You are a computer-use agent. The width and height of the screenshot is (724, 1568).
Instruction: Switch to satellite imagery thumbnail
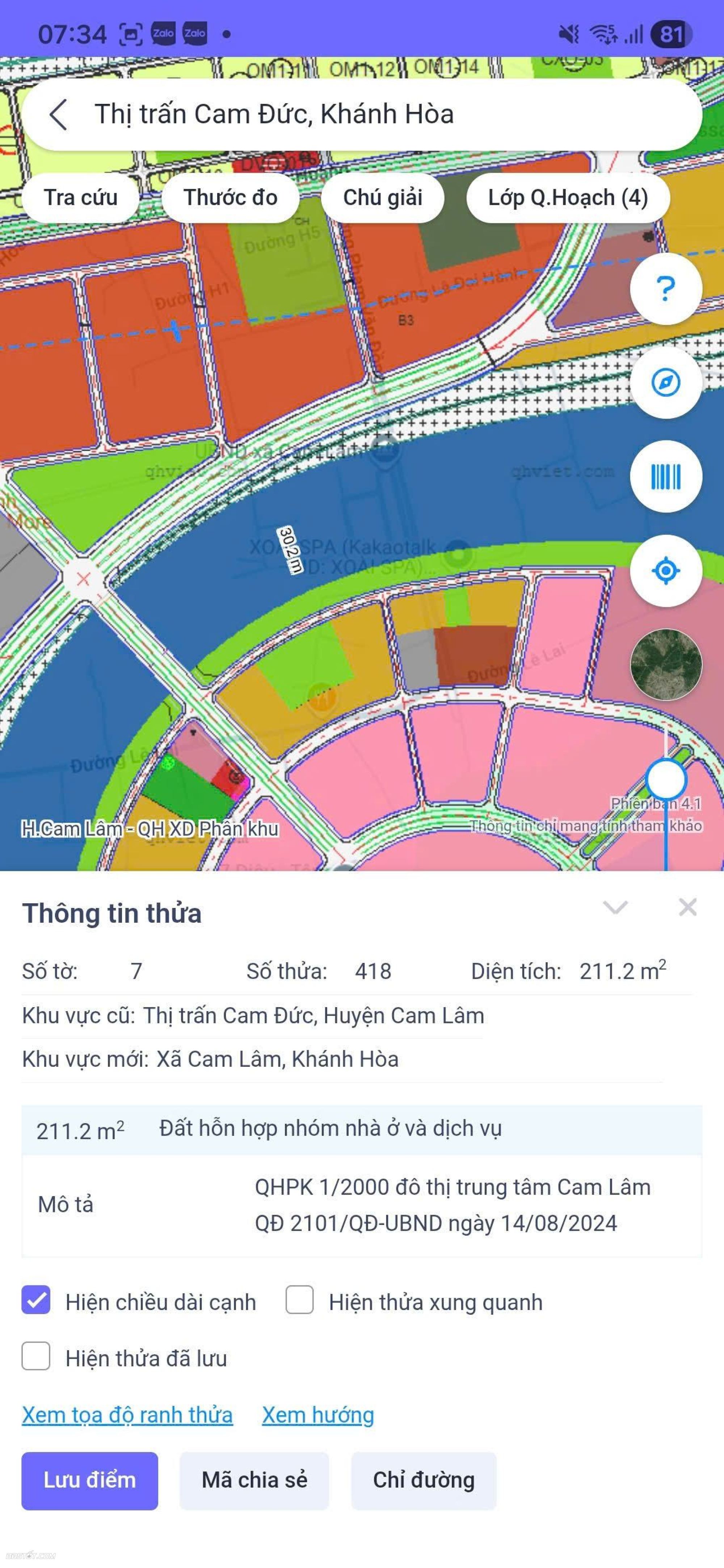666,665
